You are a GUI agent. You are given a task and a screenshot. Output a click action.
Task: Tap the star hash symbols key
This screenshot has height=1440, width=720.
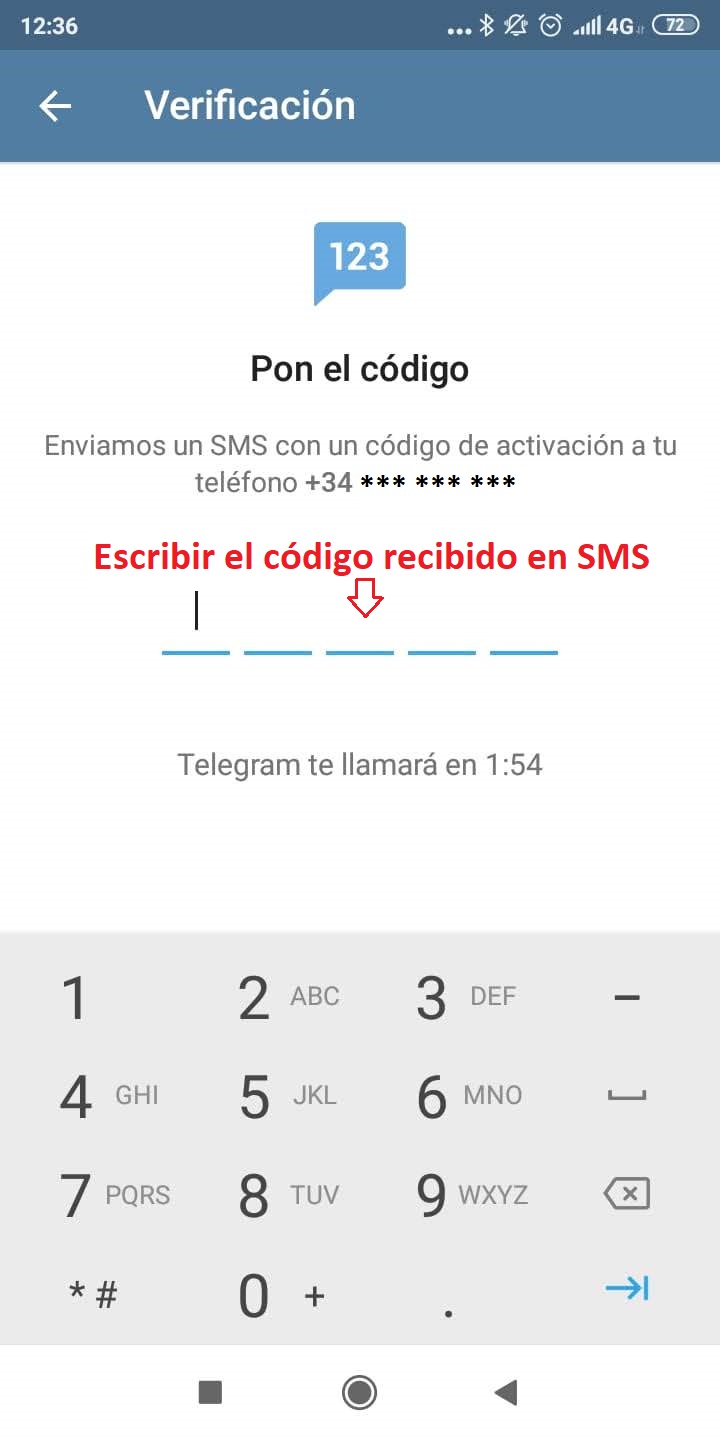[x=93, y=1296]
